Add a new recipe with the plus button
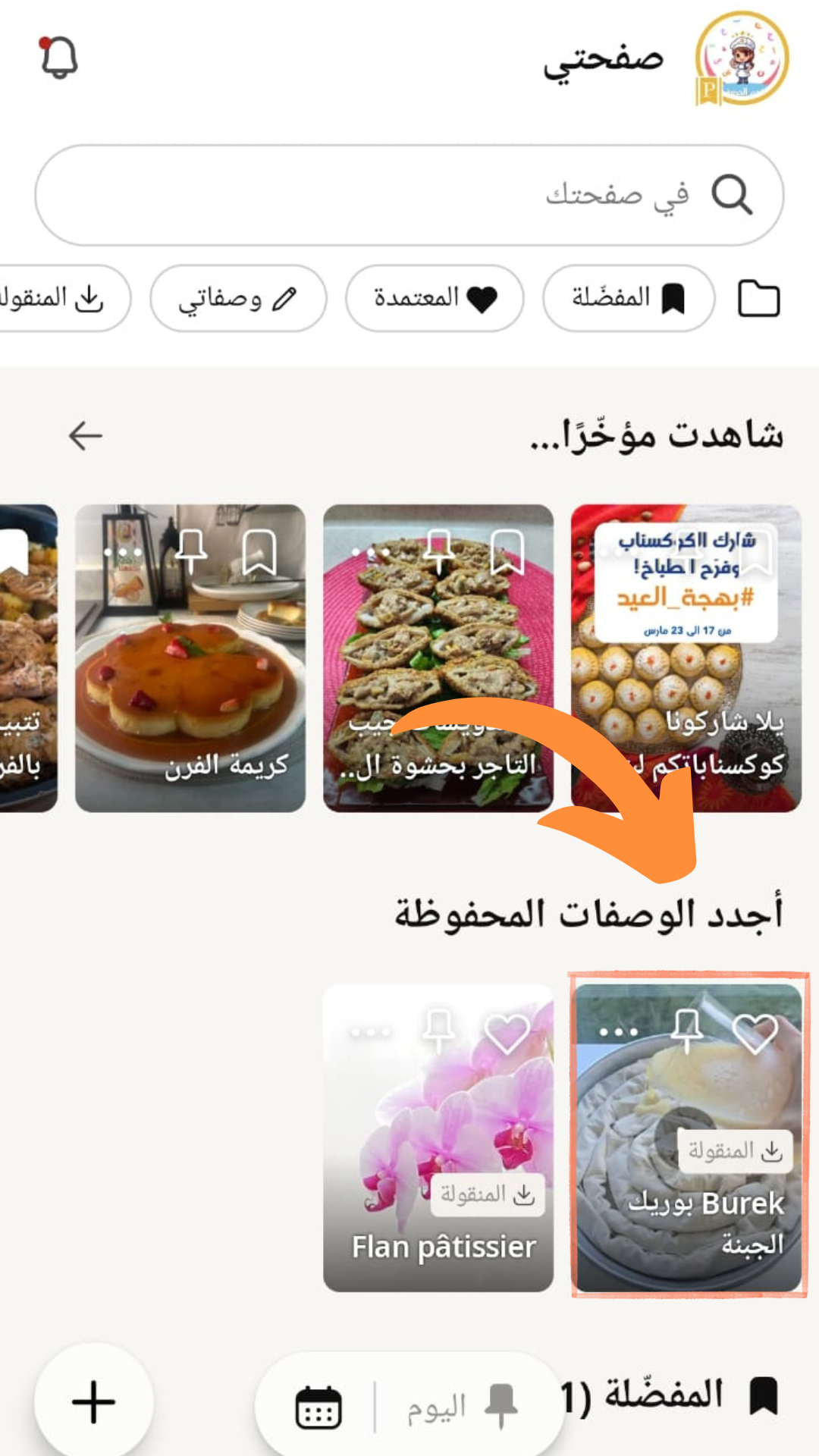Screen dimensions: 819x1456 93,1401
